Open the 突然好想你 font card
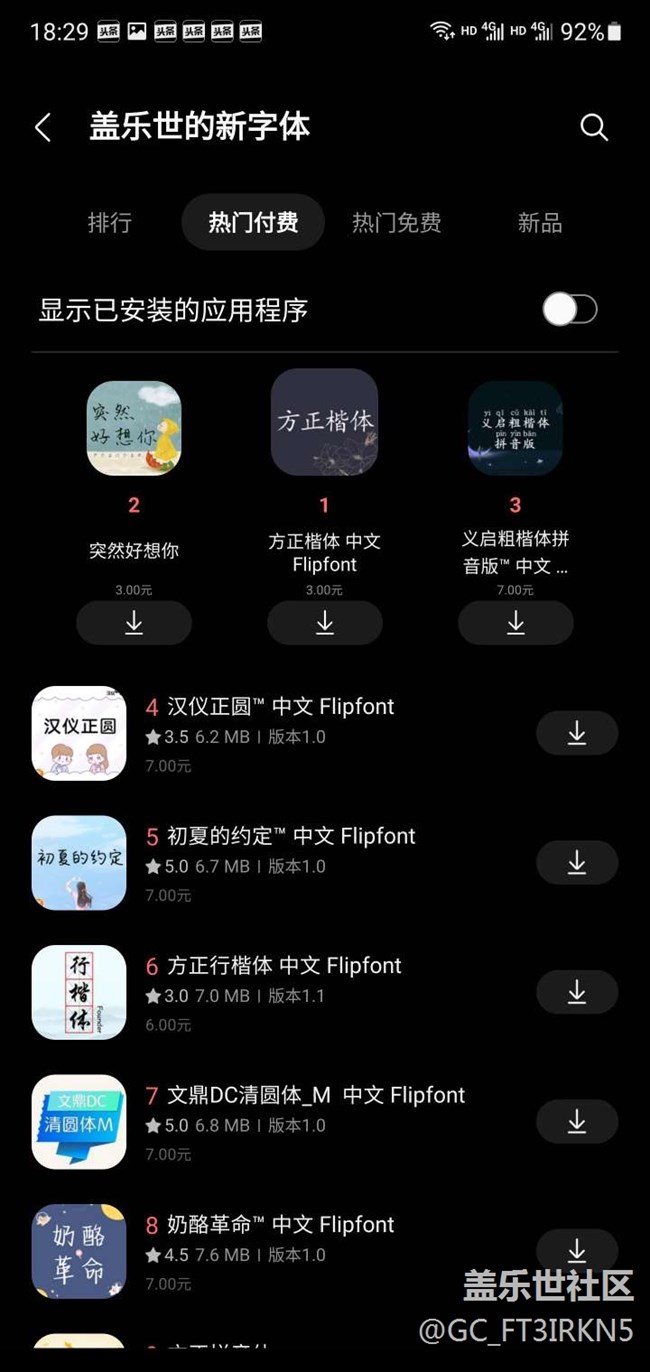650x1372 pixels. 134,428
